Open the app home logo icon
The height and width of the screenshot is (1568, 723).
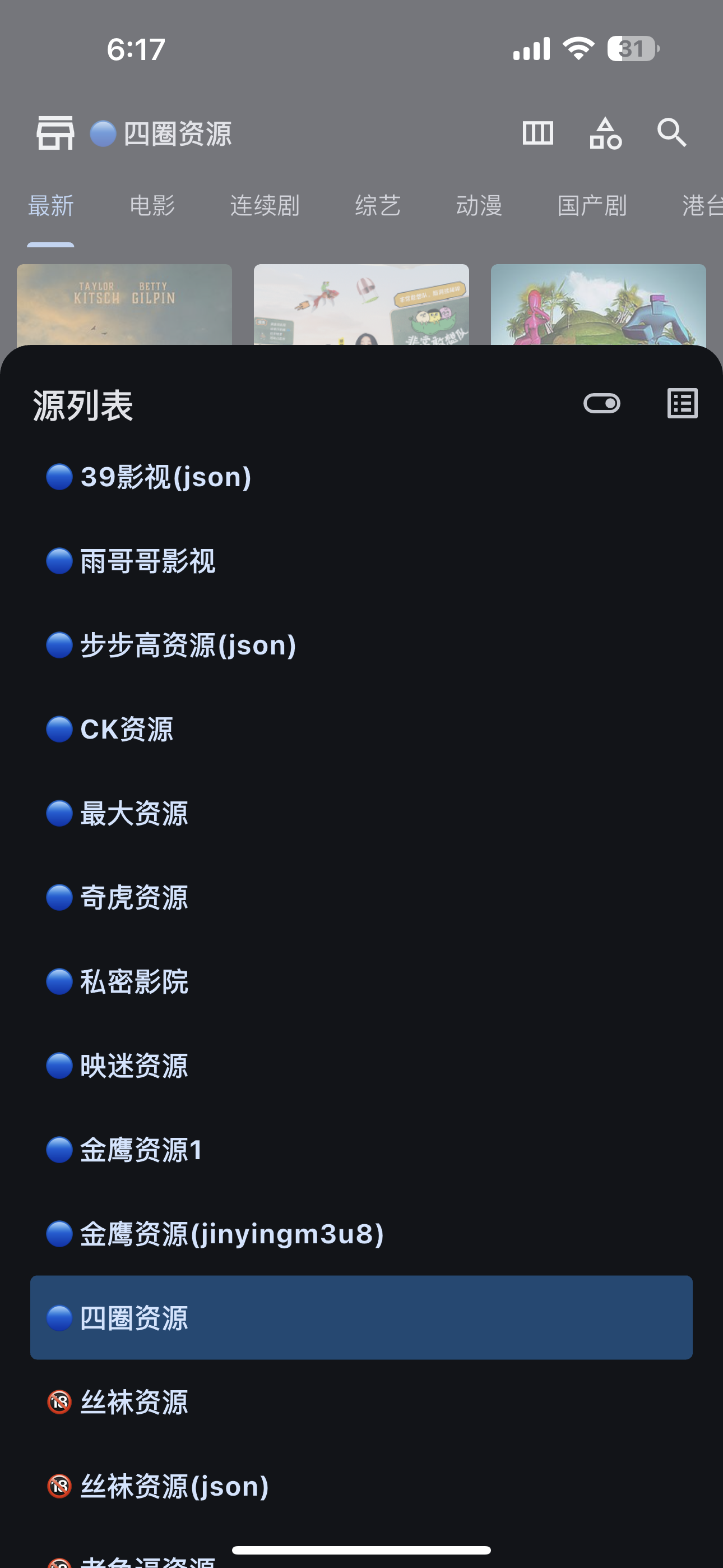[55, 134]
